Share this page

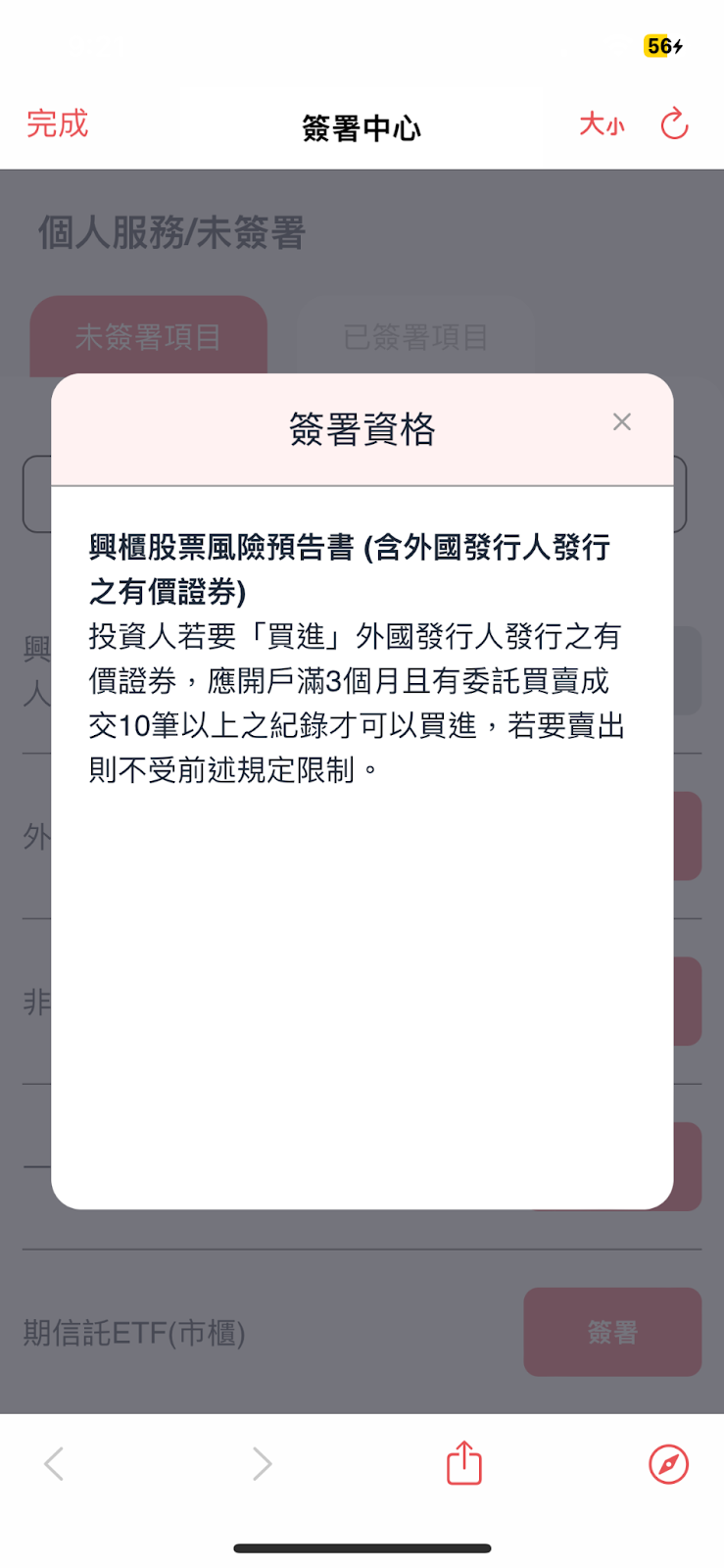tap(463, 1463)
